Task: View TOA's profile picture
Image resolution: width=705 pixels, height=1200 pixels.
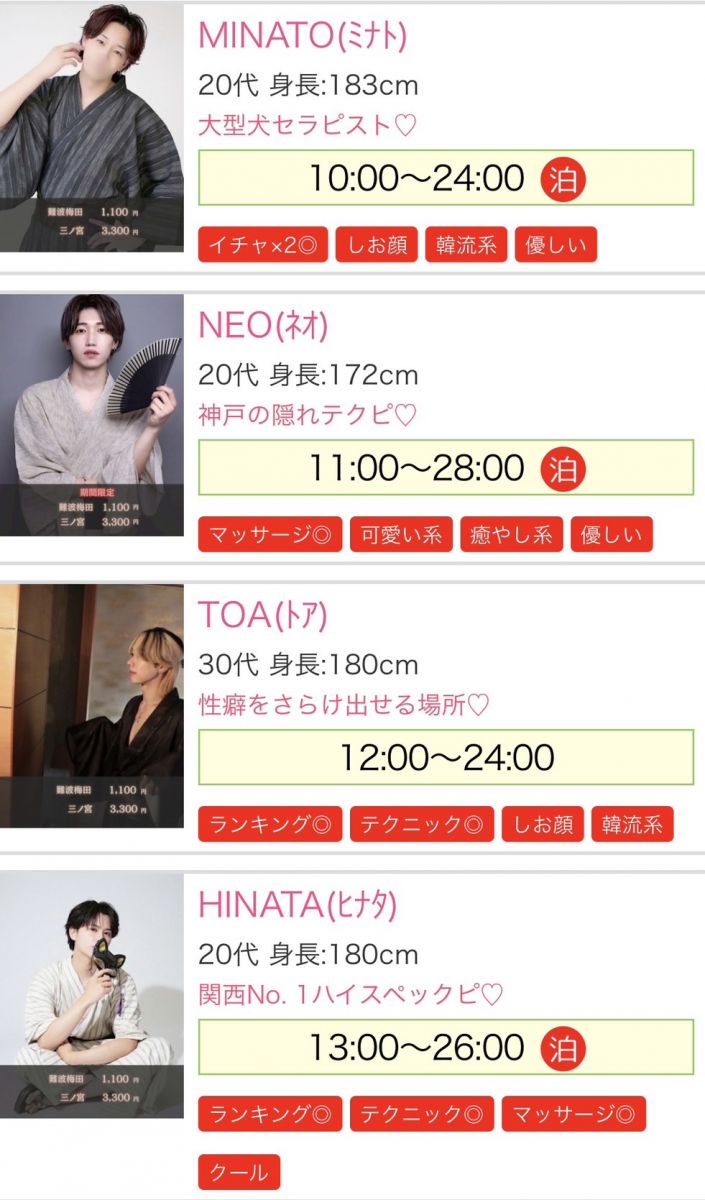Action: point(92,706)
